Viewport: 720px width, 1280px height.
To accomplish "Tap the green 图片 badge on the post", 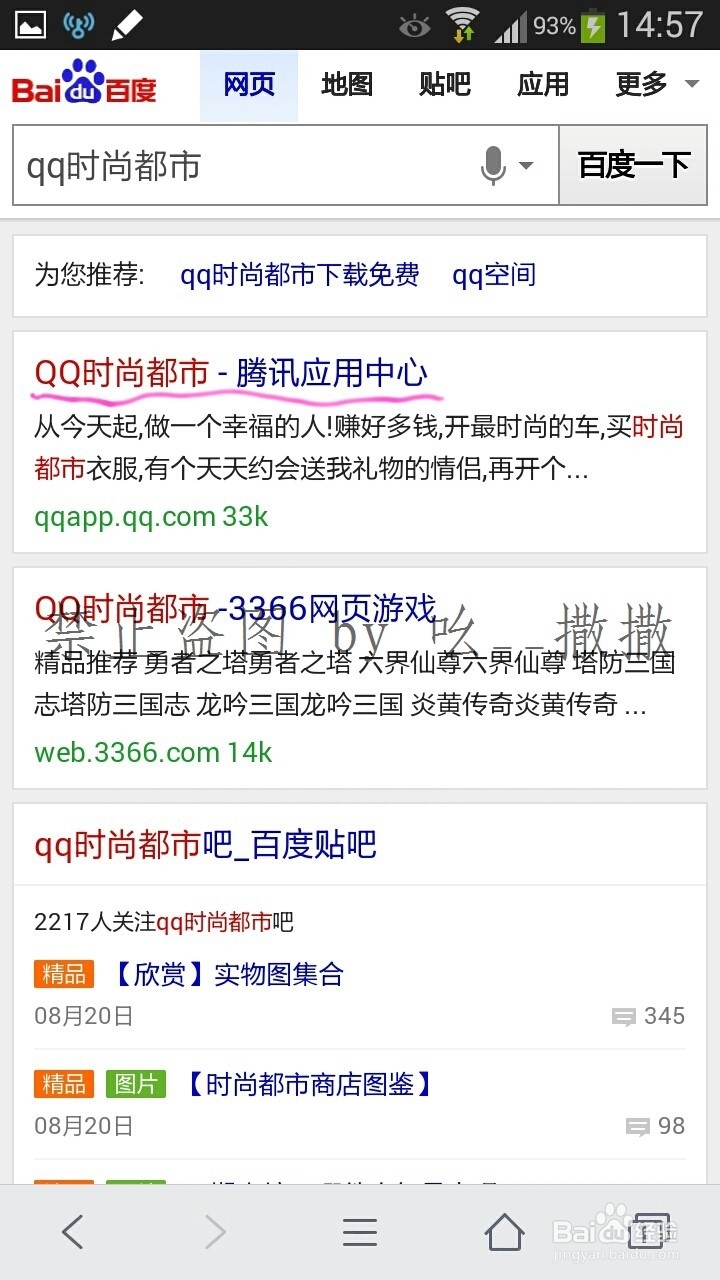I will tap(135, 1083).
